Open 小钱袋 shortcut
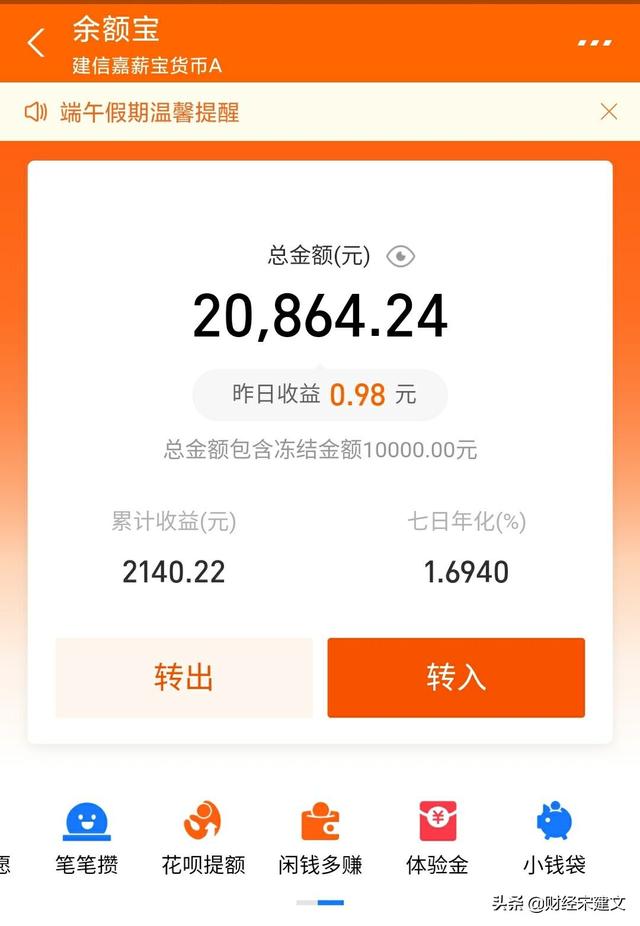 (x=553, y=838)
